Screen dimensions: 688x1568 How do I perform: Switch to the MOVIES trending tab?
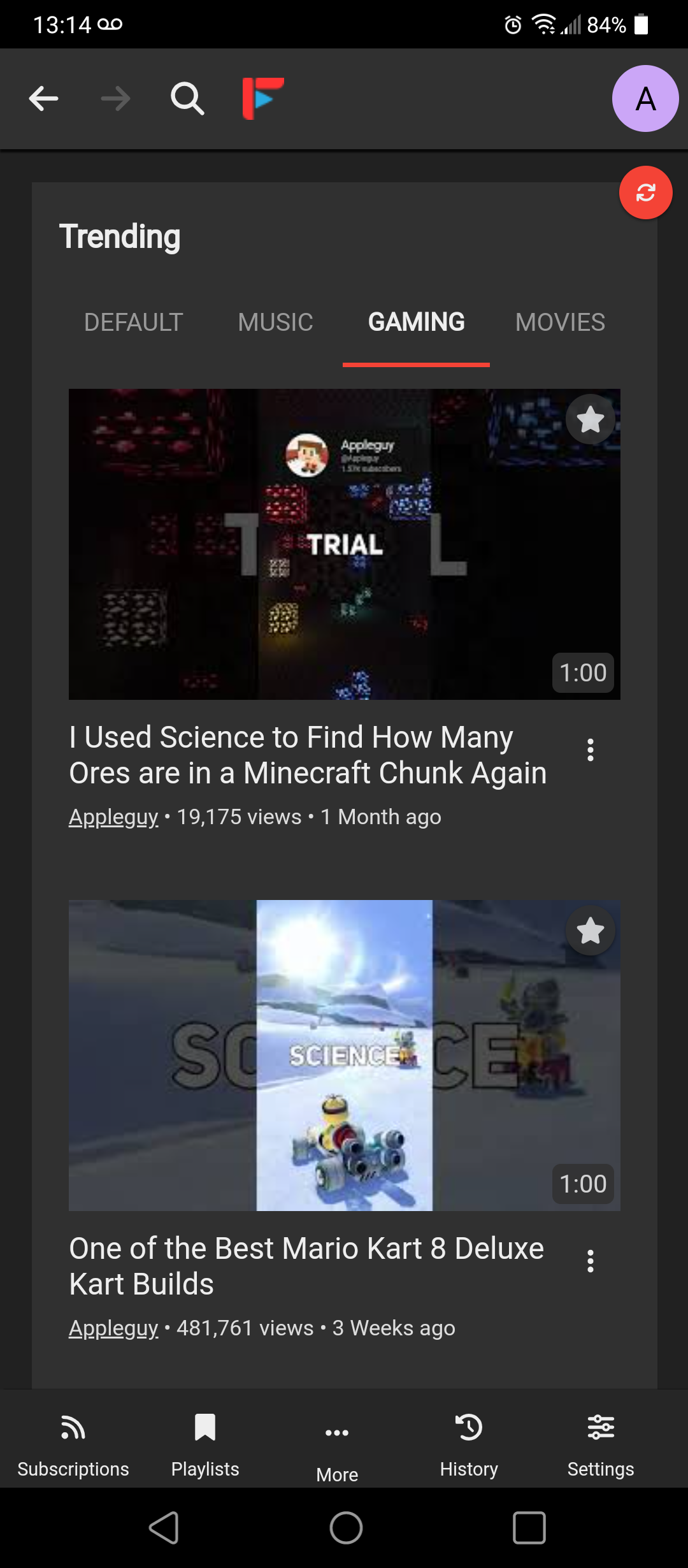click(x=560, y=322)
